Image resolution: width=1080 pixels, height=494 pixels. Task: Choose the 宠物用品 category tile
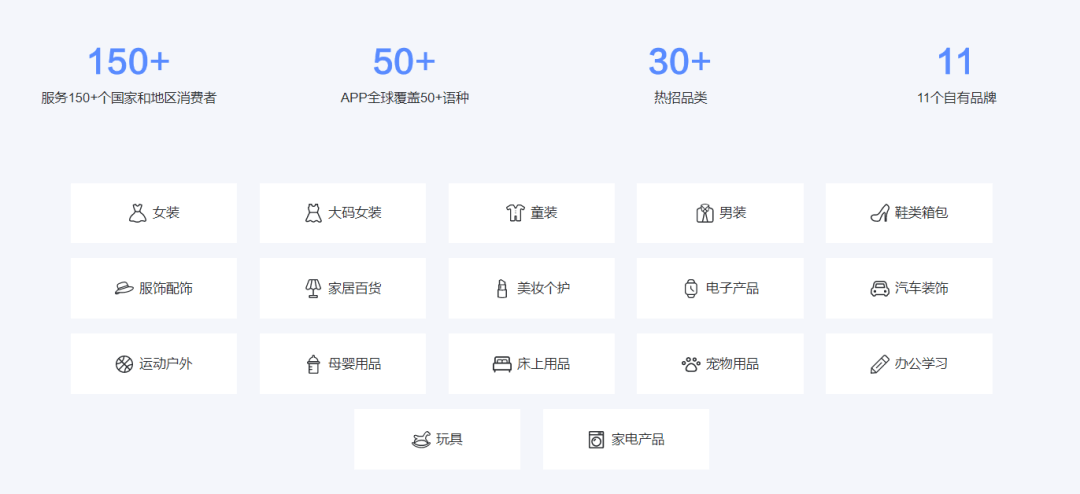point(720,363)
